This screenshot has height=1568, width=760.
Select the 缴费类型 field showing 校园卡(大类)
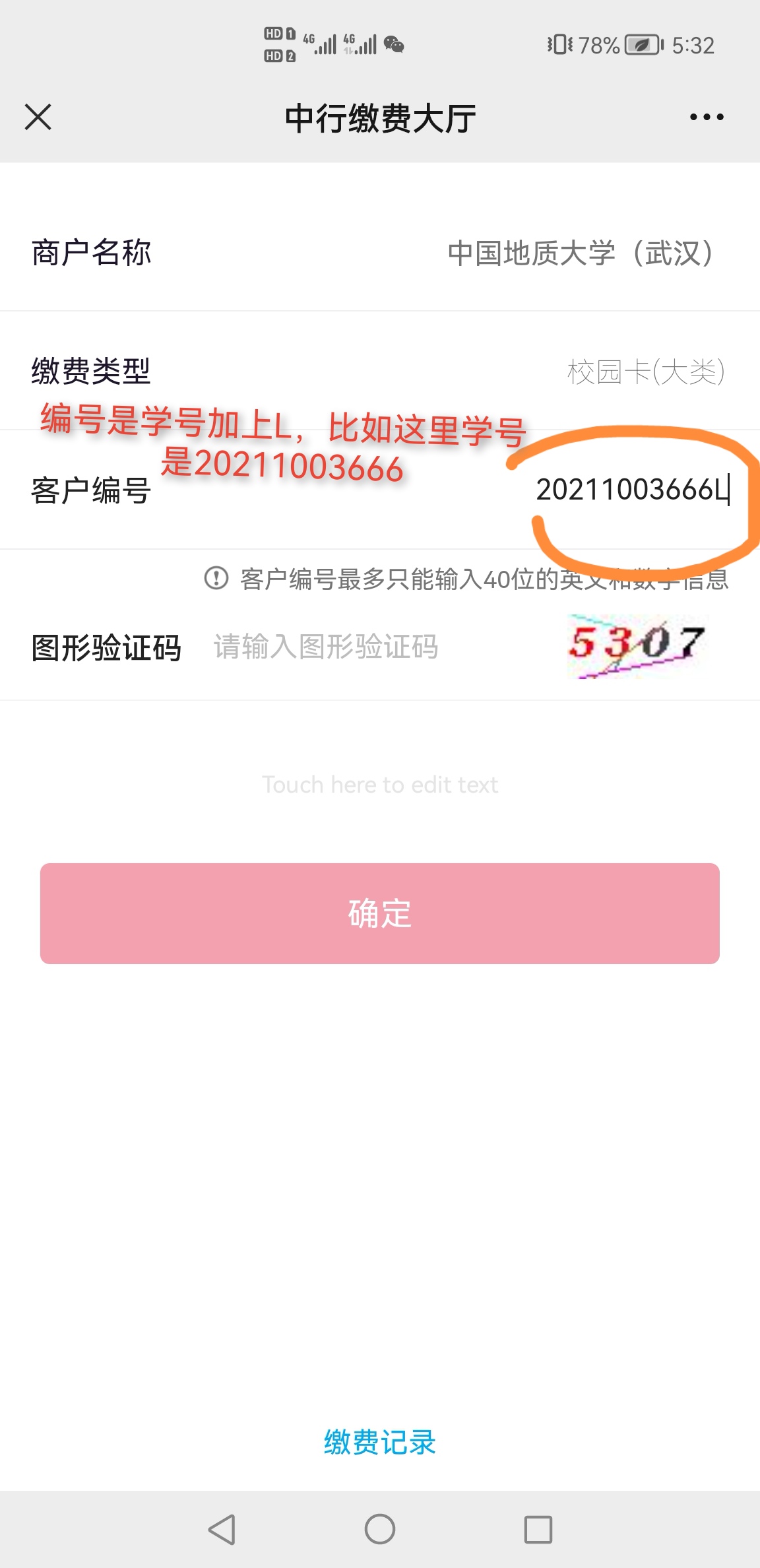(645, 372)
